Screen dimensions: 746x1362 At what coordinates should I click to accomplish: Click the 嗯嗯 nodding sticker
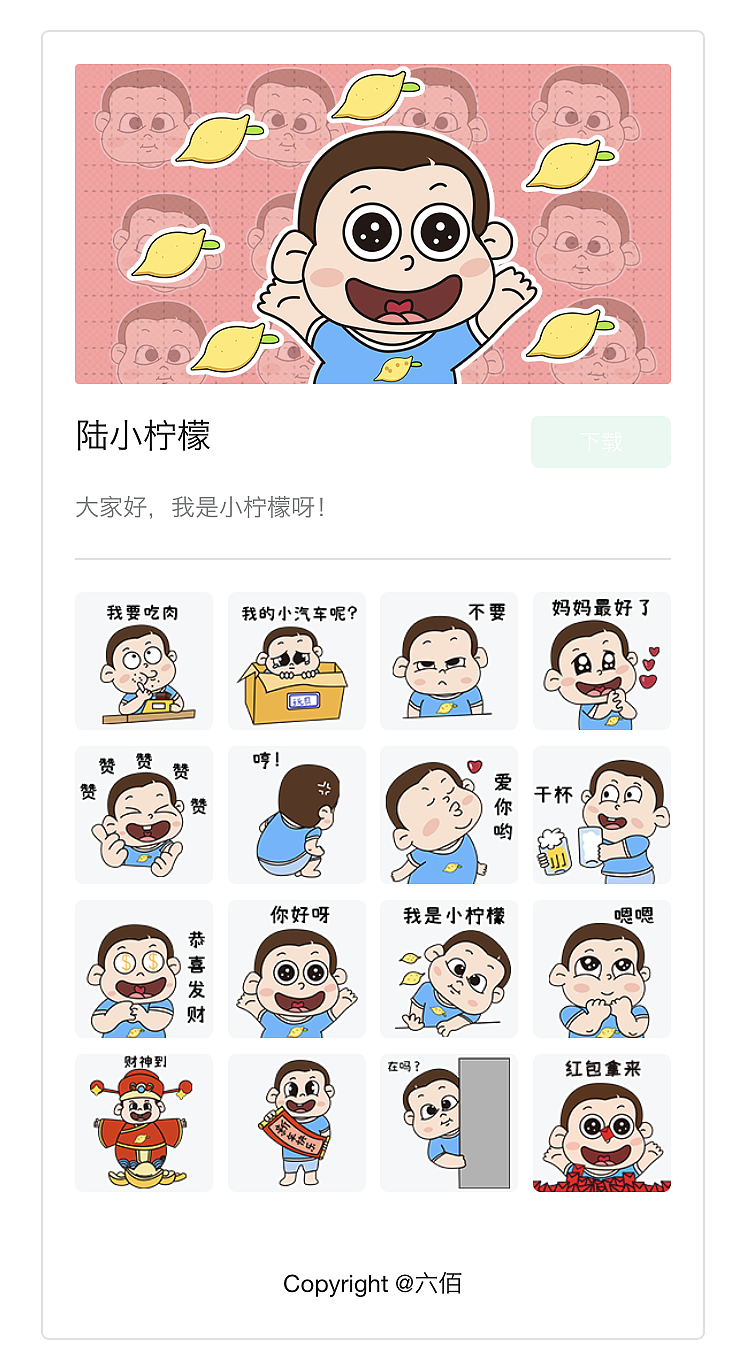coord(601,967)
